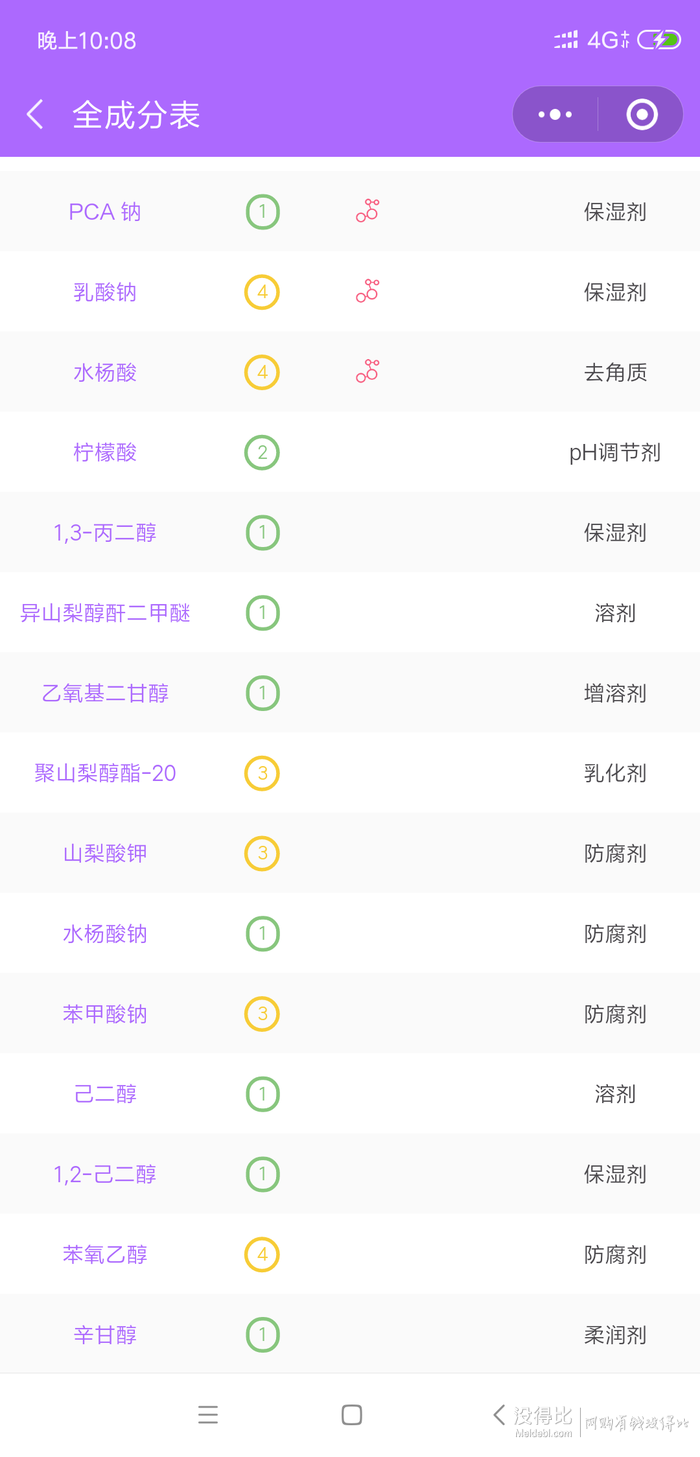View details for 苯甲酸钠

point(105,1013)
